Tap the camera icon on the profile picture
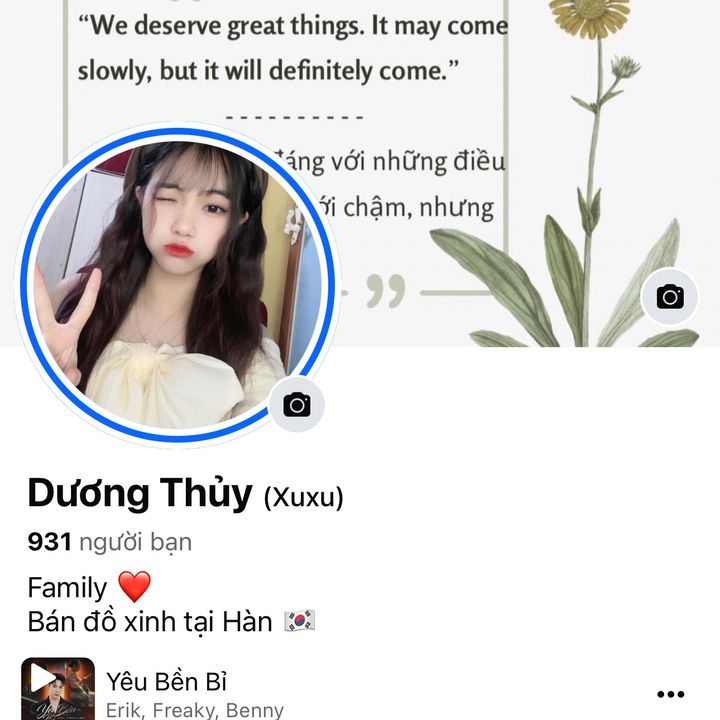Screen dimensions: 720x720 click(297, 405)
